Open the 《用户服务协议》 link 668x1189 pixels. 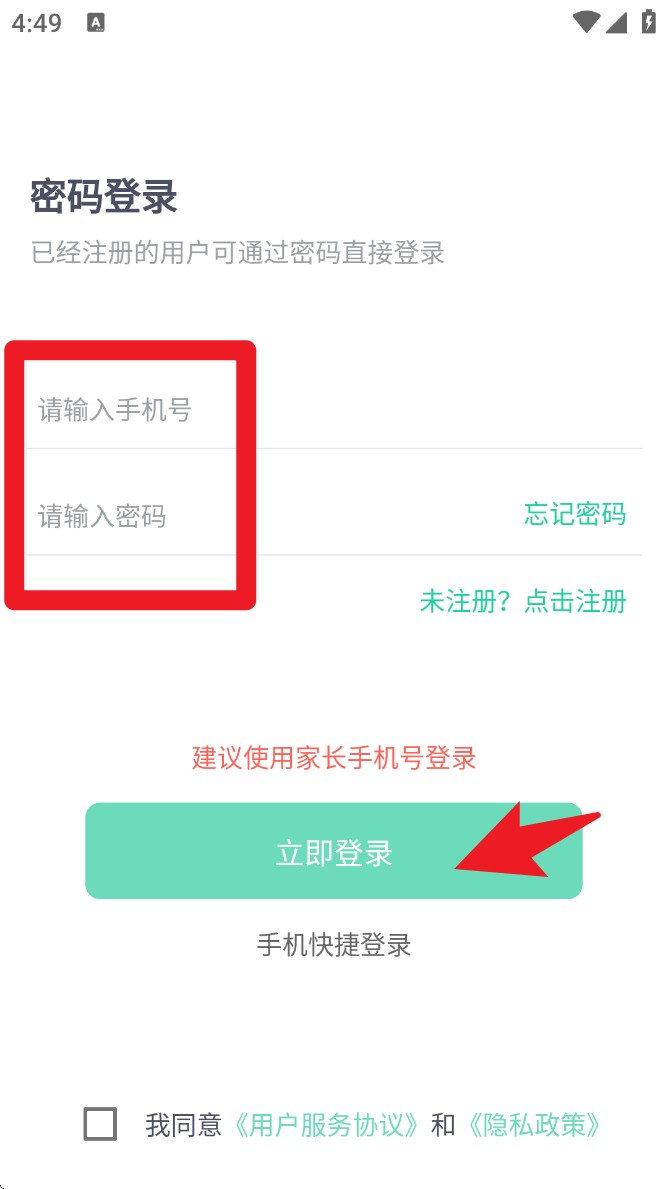click(326, 1125)
